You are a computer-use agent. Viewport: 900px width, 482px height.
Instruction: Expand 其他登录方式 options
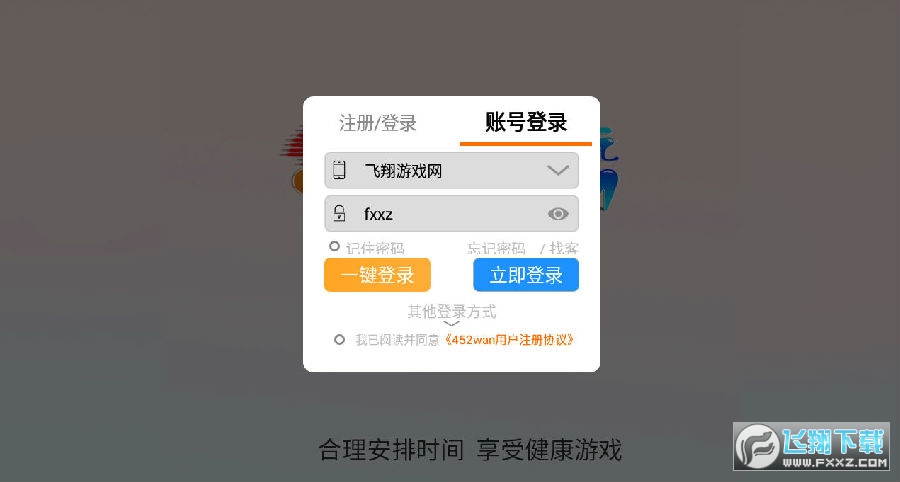point(451,313)
